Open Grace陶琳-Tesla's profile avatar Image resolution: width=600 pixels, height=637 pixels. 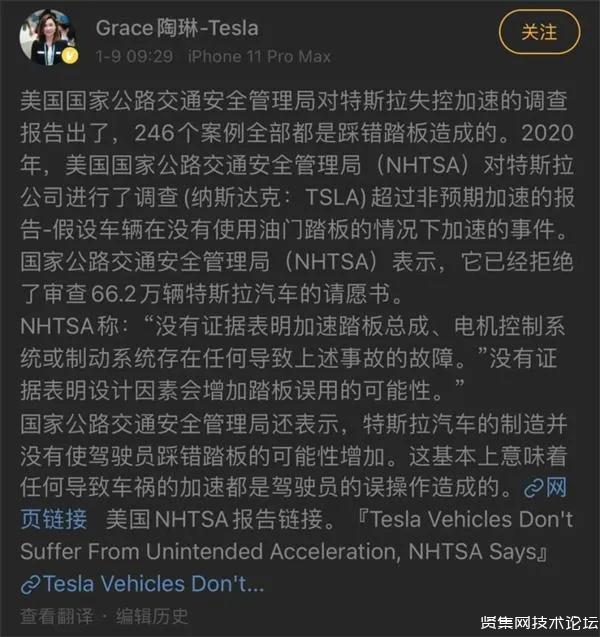[48, 38]
